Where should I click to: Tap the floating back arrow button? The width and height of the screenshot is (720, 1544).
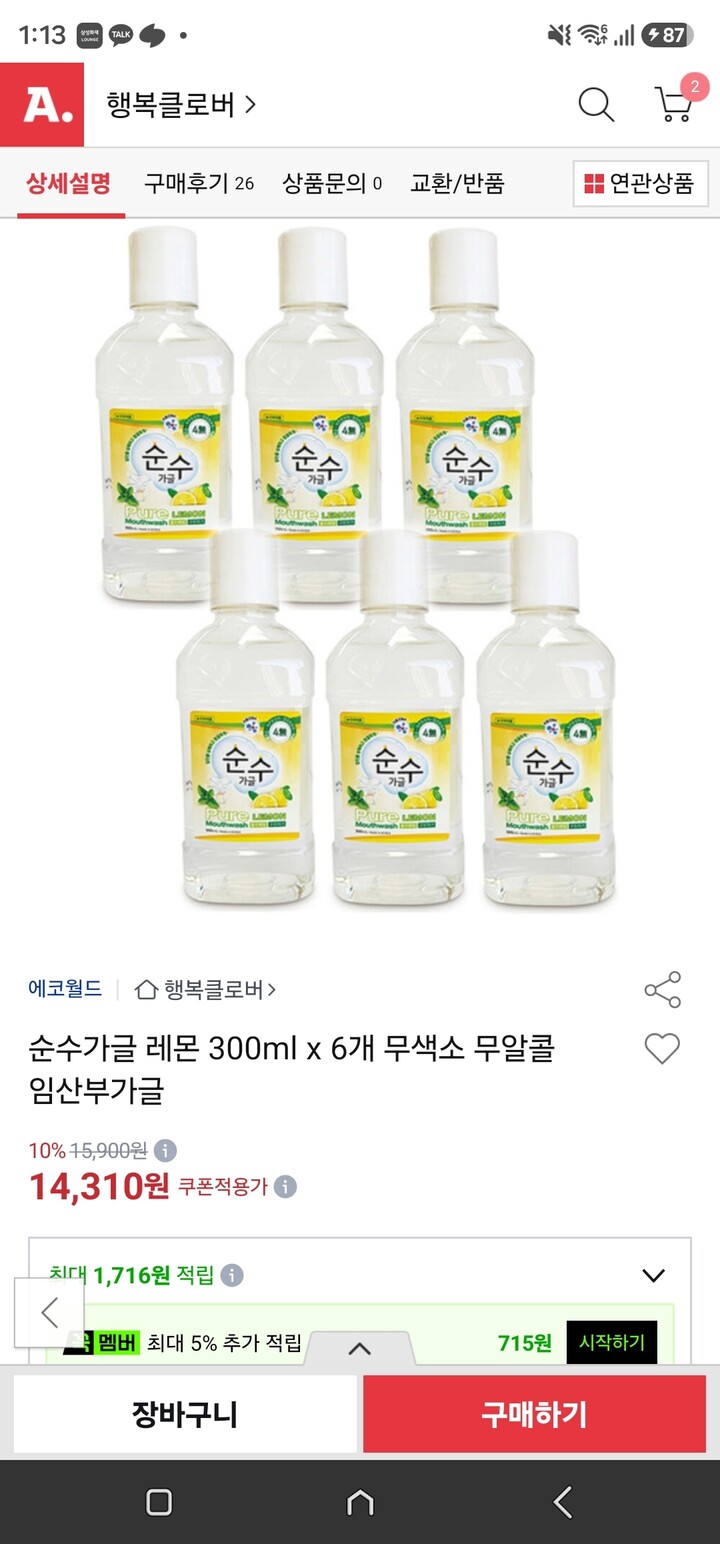(x=49, y=1312)
